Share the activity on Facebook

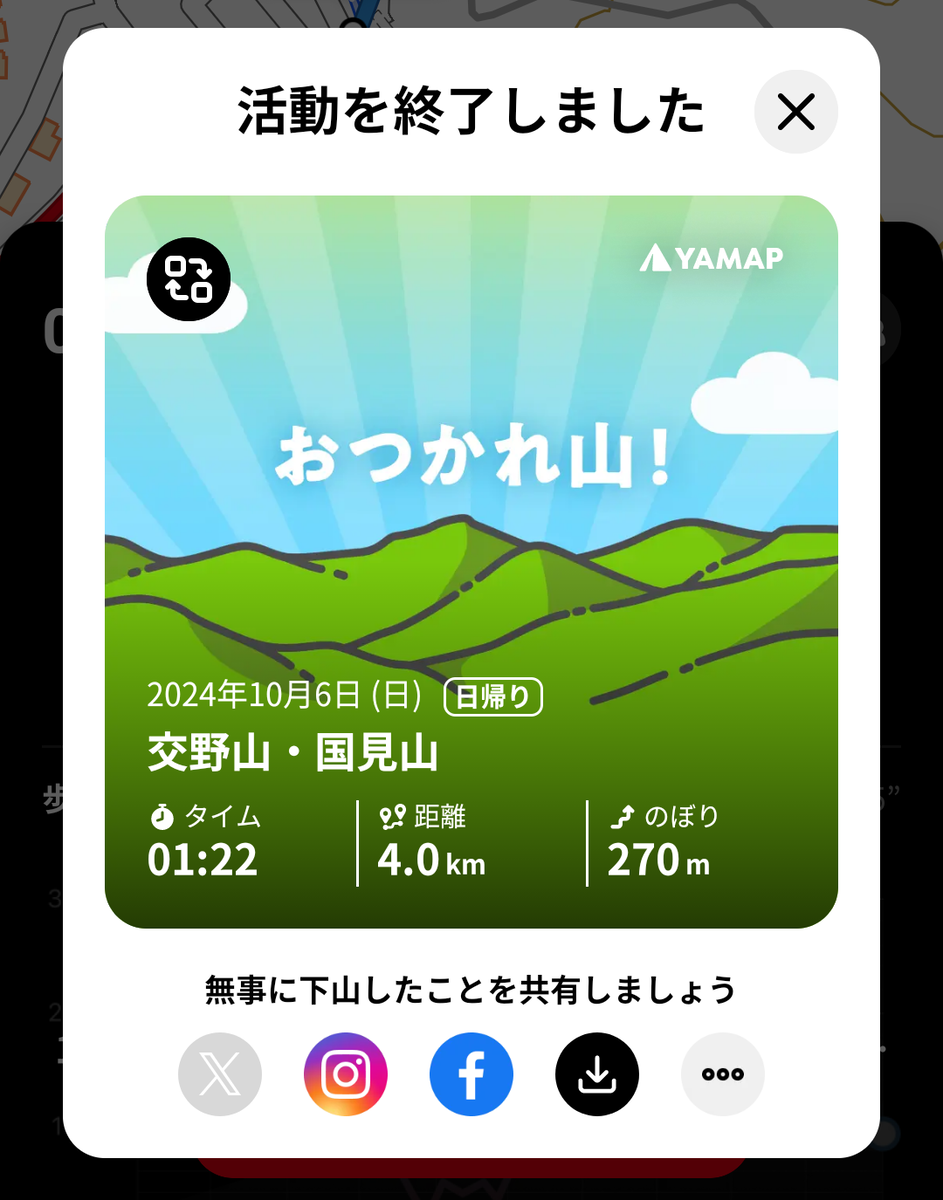tap(471, 1075)
